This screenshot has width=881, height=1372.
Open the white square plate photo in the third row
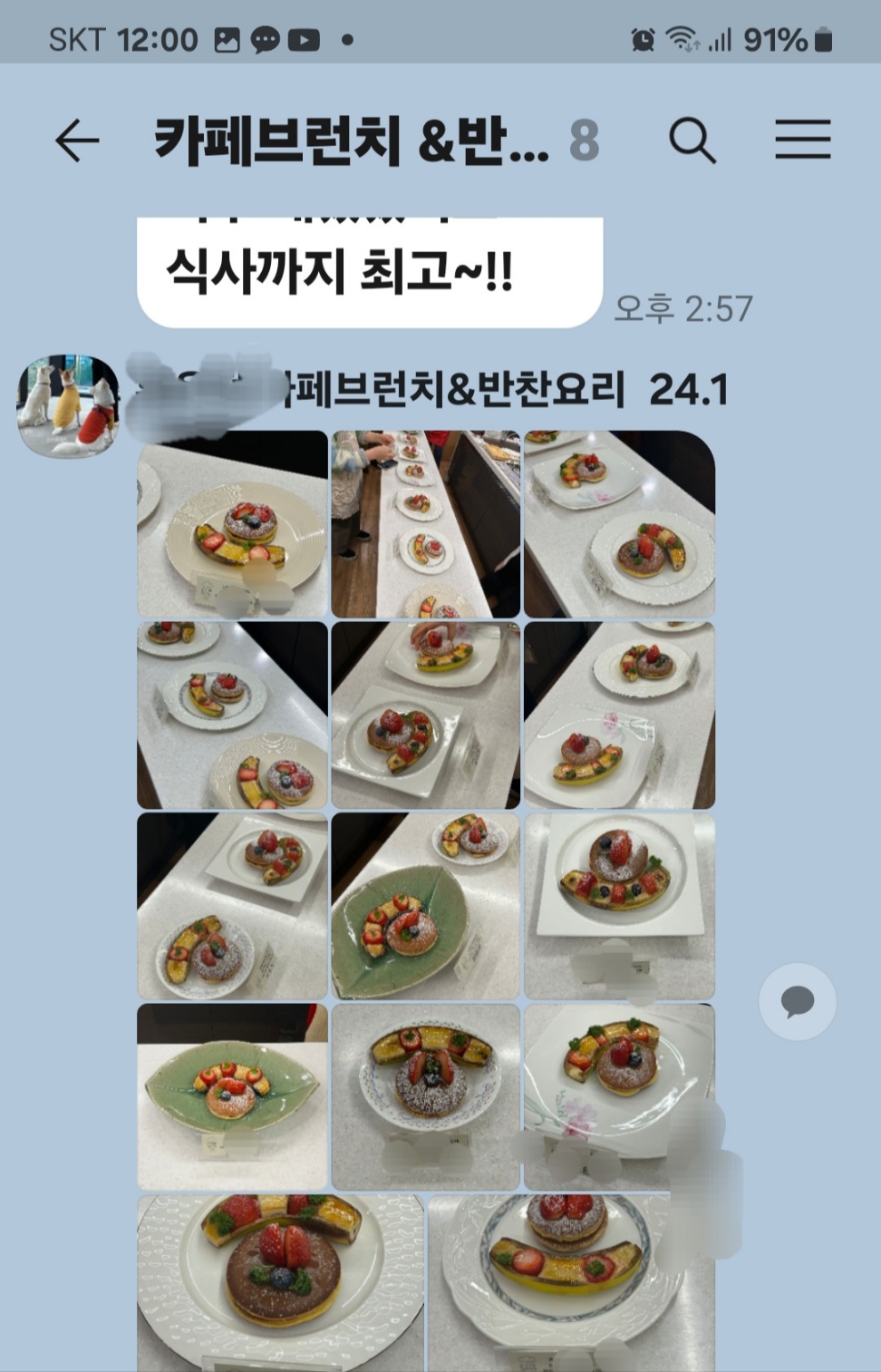click(x=619, y=906)
